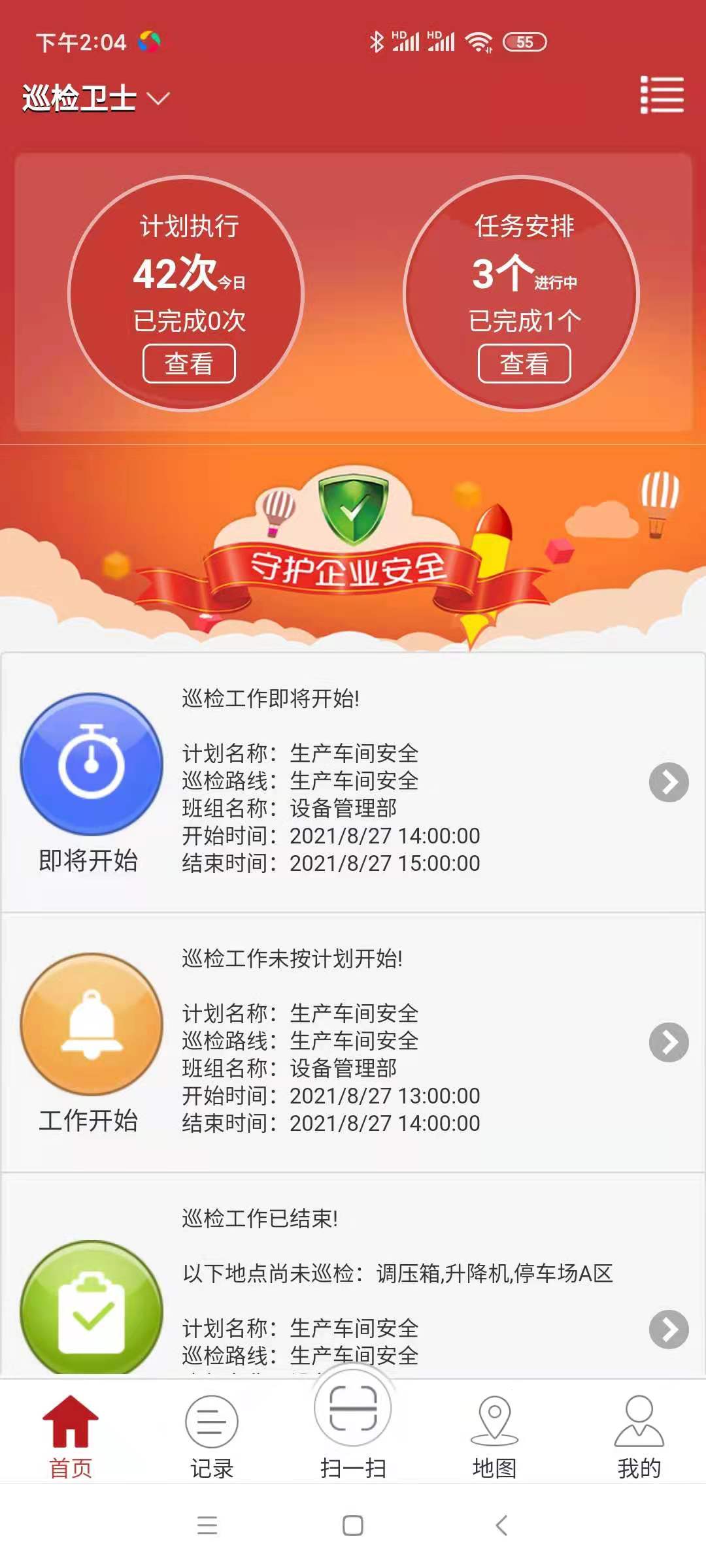Open the list menu icon in header

click(x=662, y=95)
